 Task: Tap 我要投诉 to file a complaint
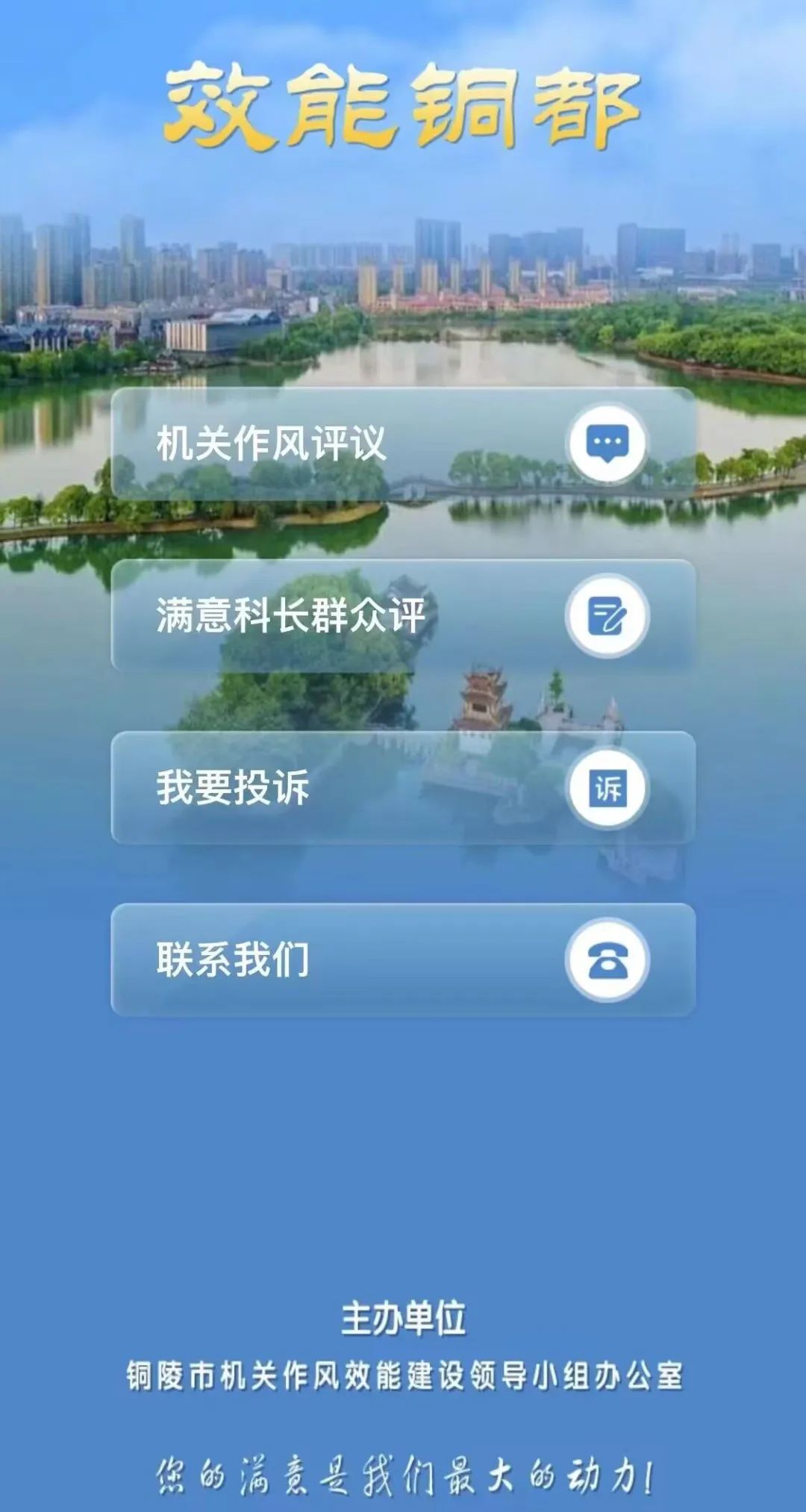pyautogui.click(x=403, y=787)
